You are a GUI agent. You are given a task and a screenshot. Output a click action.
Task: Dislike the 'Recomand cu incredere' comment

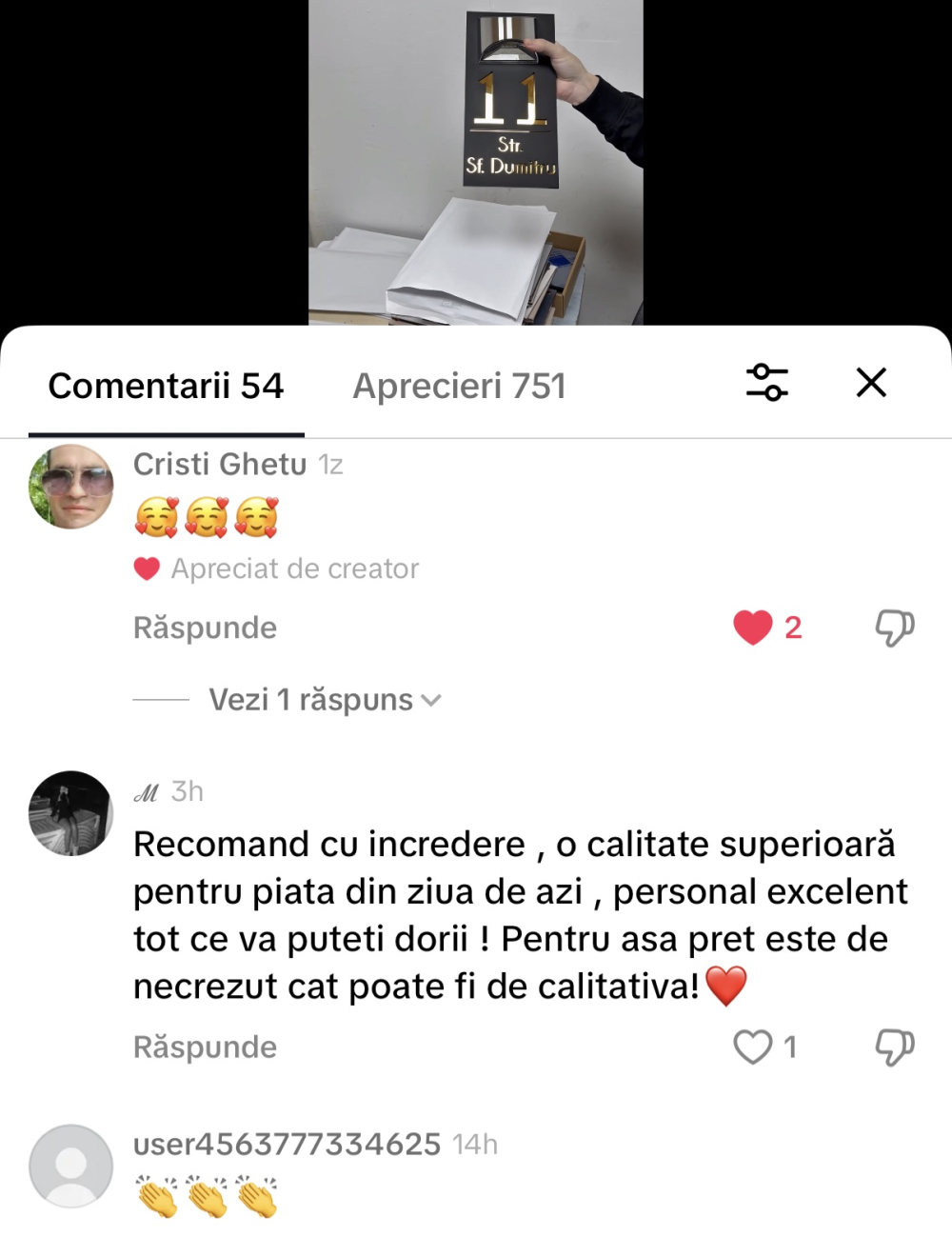894,1047
